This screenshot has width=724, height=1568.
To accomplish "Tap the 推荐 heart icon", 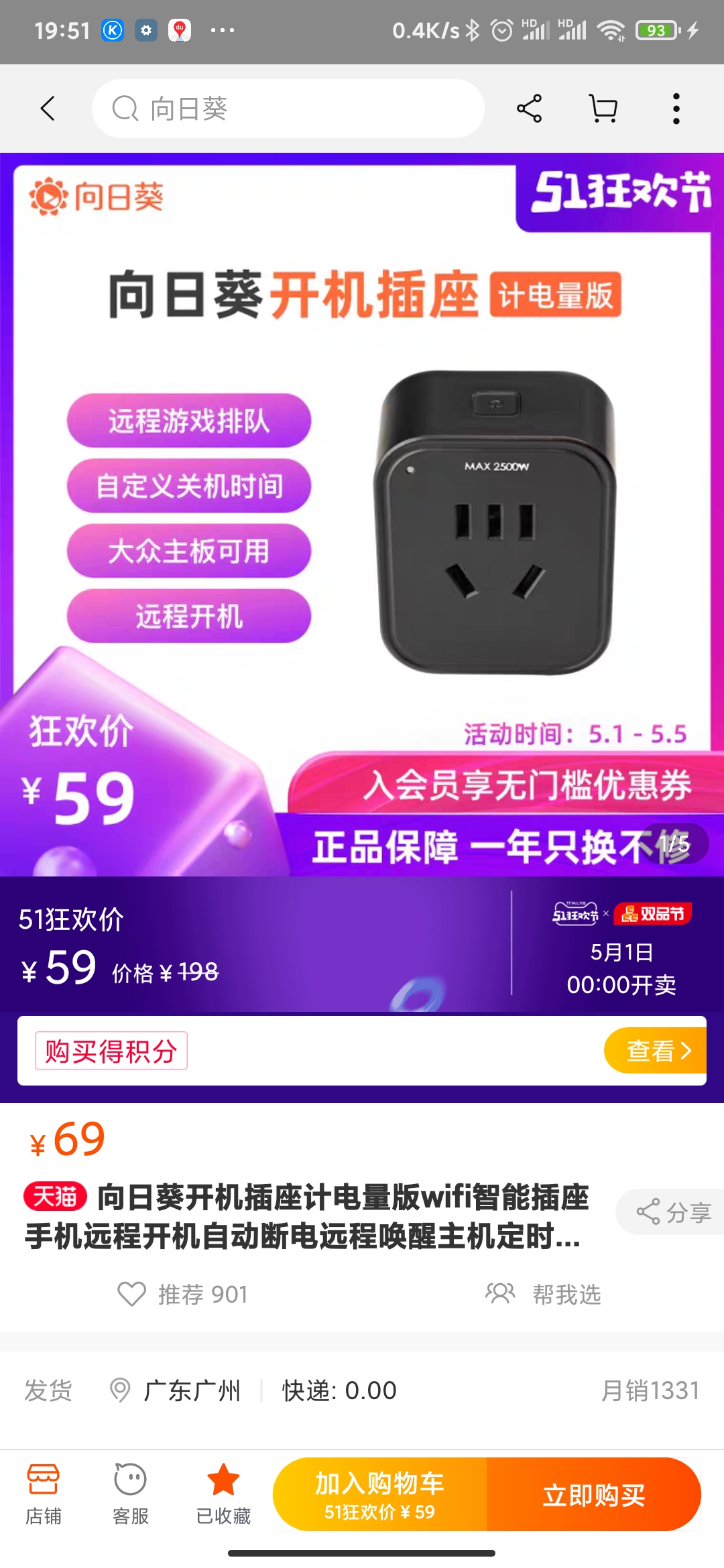I will (x=131, y=1294).
